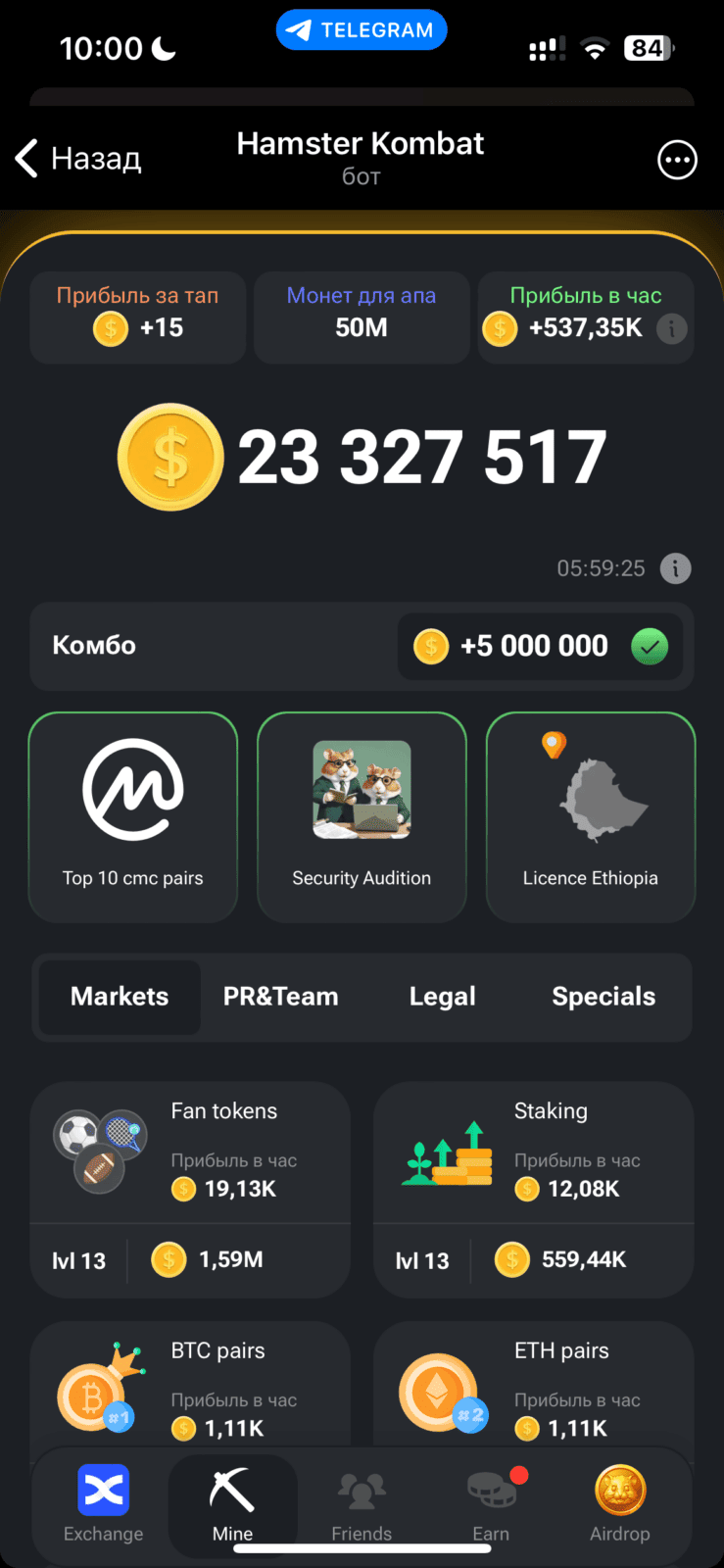Image resolution: width=724 pixels, height=1568 pixels.
Task: Open the Friends tab
Action: 362,1504
